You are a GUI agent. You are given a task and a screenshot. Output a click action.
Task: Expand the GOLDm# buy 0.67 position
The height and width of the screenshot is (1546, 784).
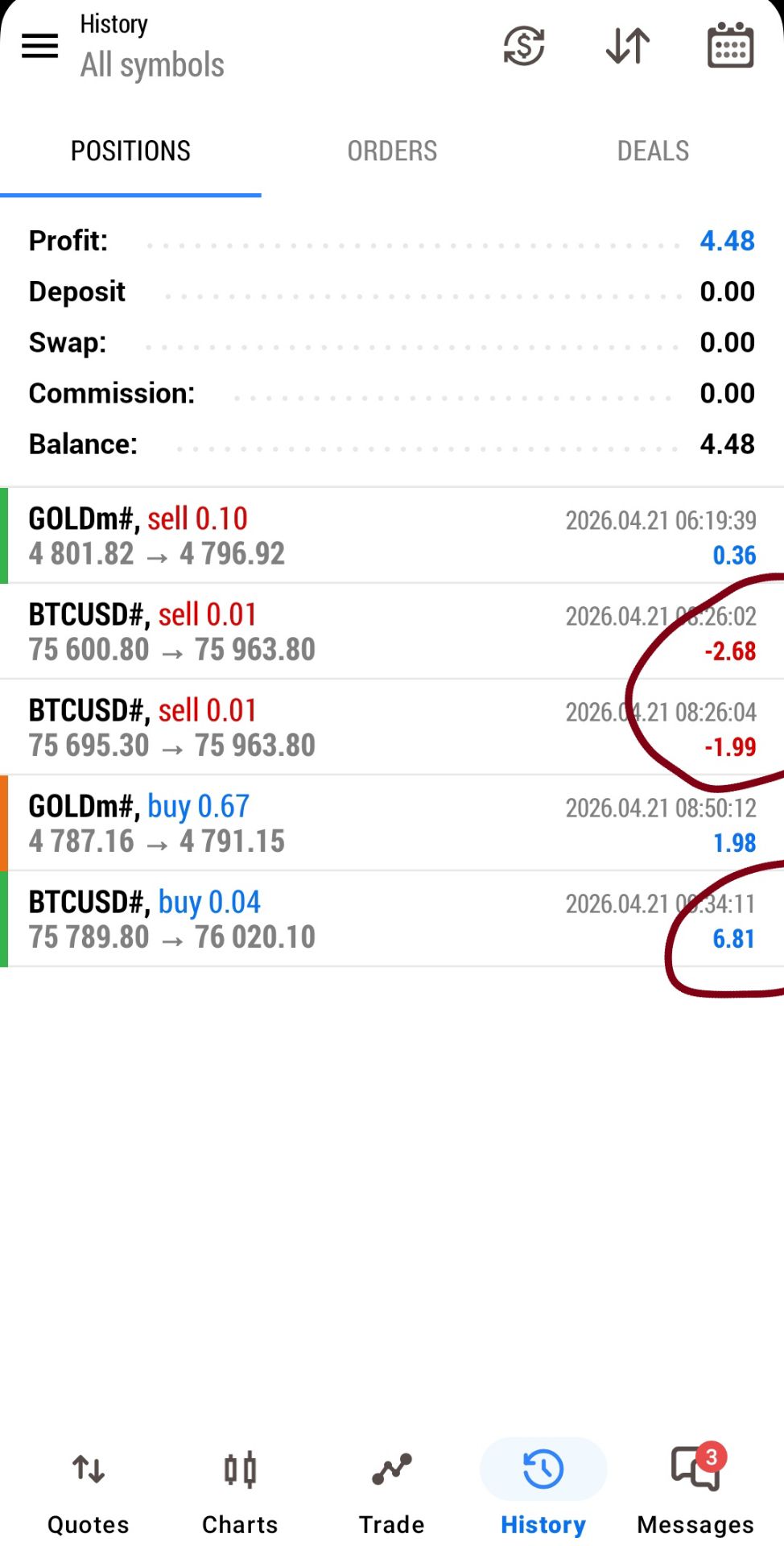coord(392,824)
